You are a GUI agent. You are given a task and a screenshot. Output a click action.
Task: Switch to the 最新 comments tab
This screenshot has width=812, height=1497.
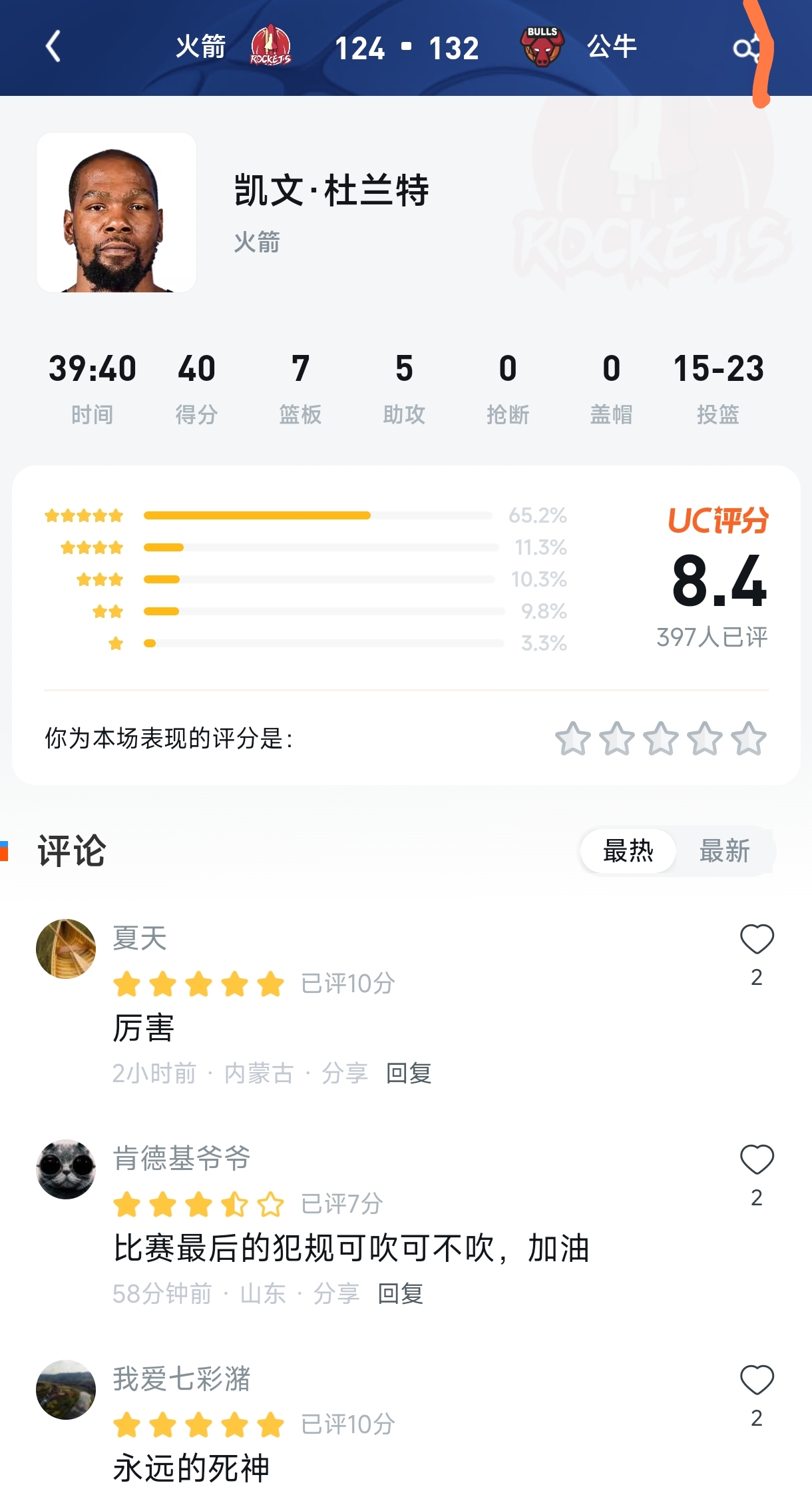[725, 851]
